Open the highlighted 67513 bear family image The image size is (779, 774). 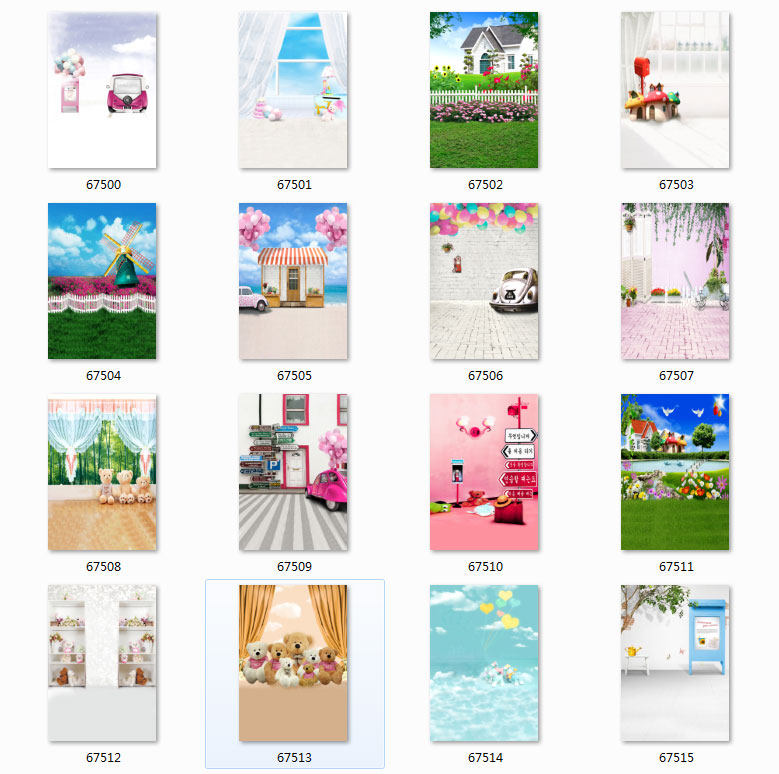point(293,663)
